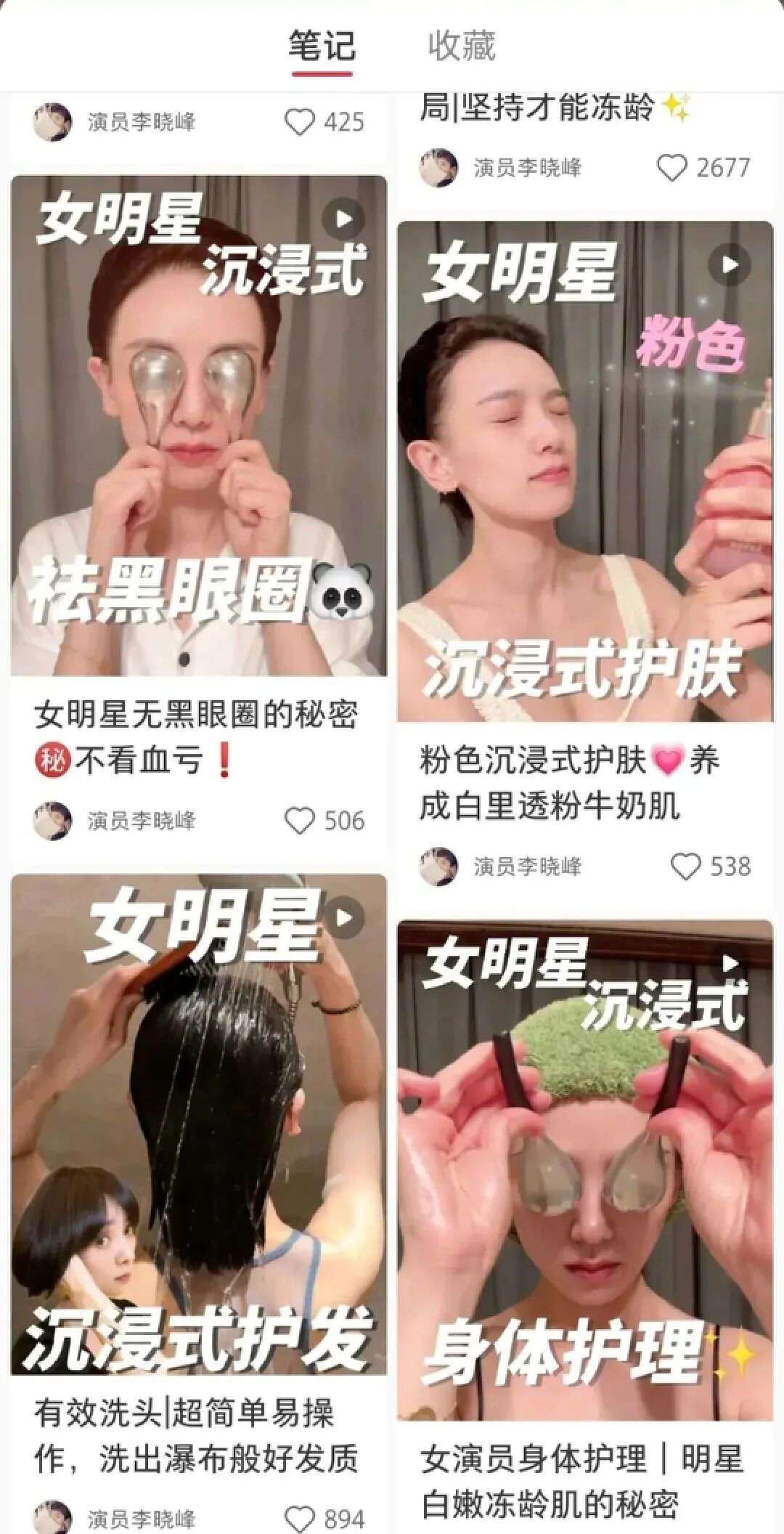Open the 祛黑眼圈 video note
The width and height of the screenshot is (784, 1534).
[x=199, y=426]
